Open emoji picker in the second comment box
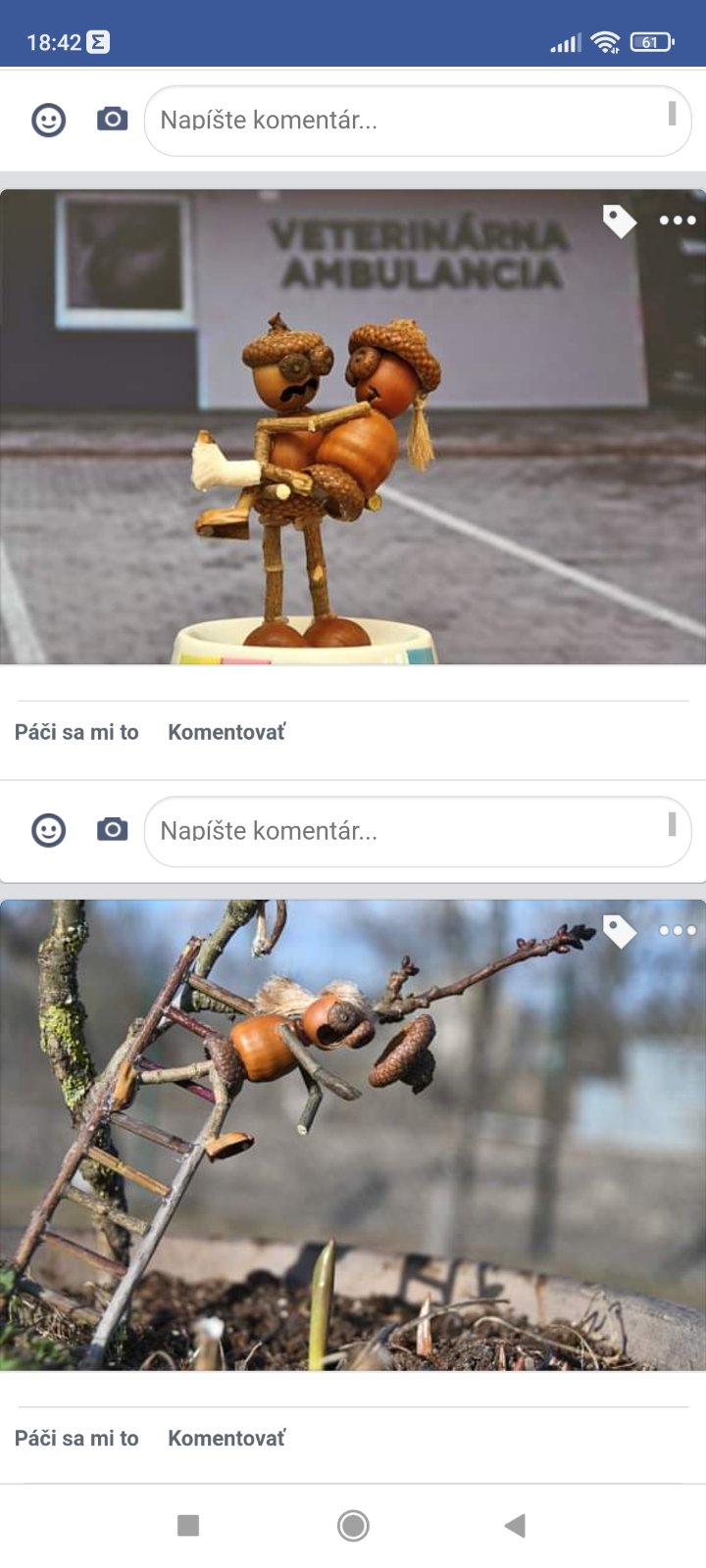 click(x=48, y=830)
